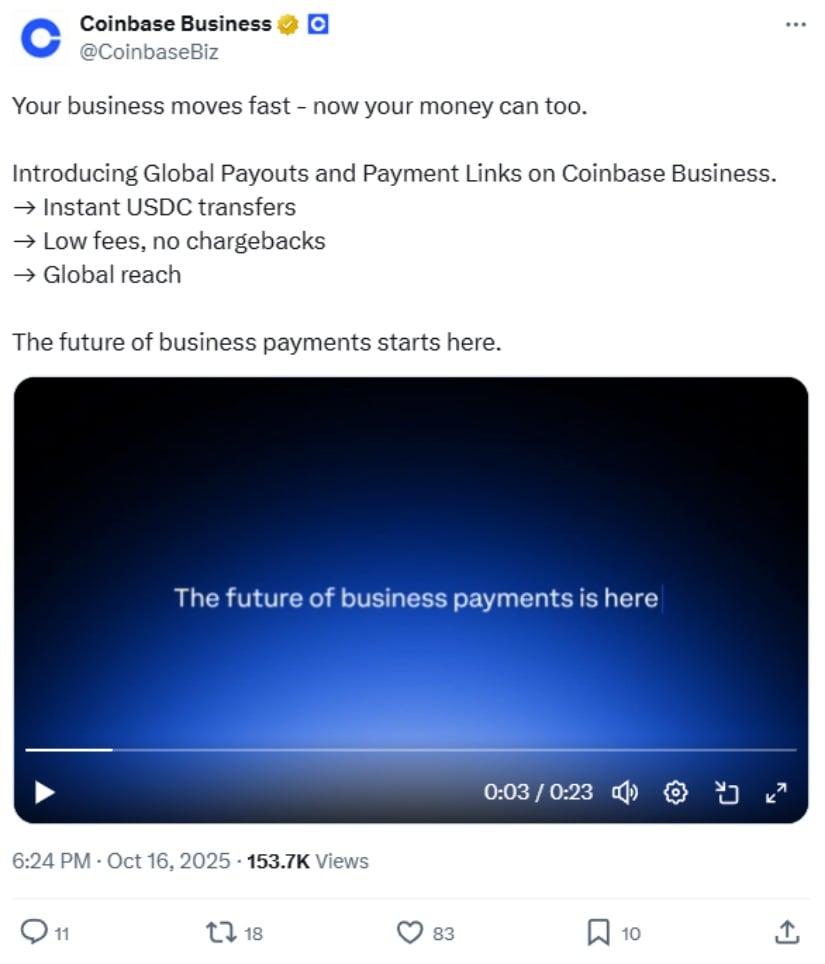Open video in picture-in-picture mode
The width and height of the screenshot is (825, 964).
click(726, 793)
